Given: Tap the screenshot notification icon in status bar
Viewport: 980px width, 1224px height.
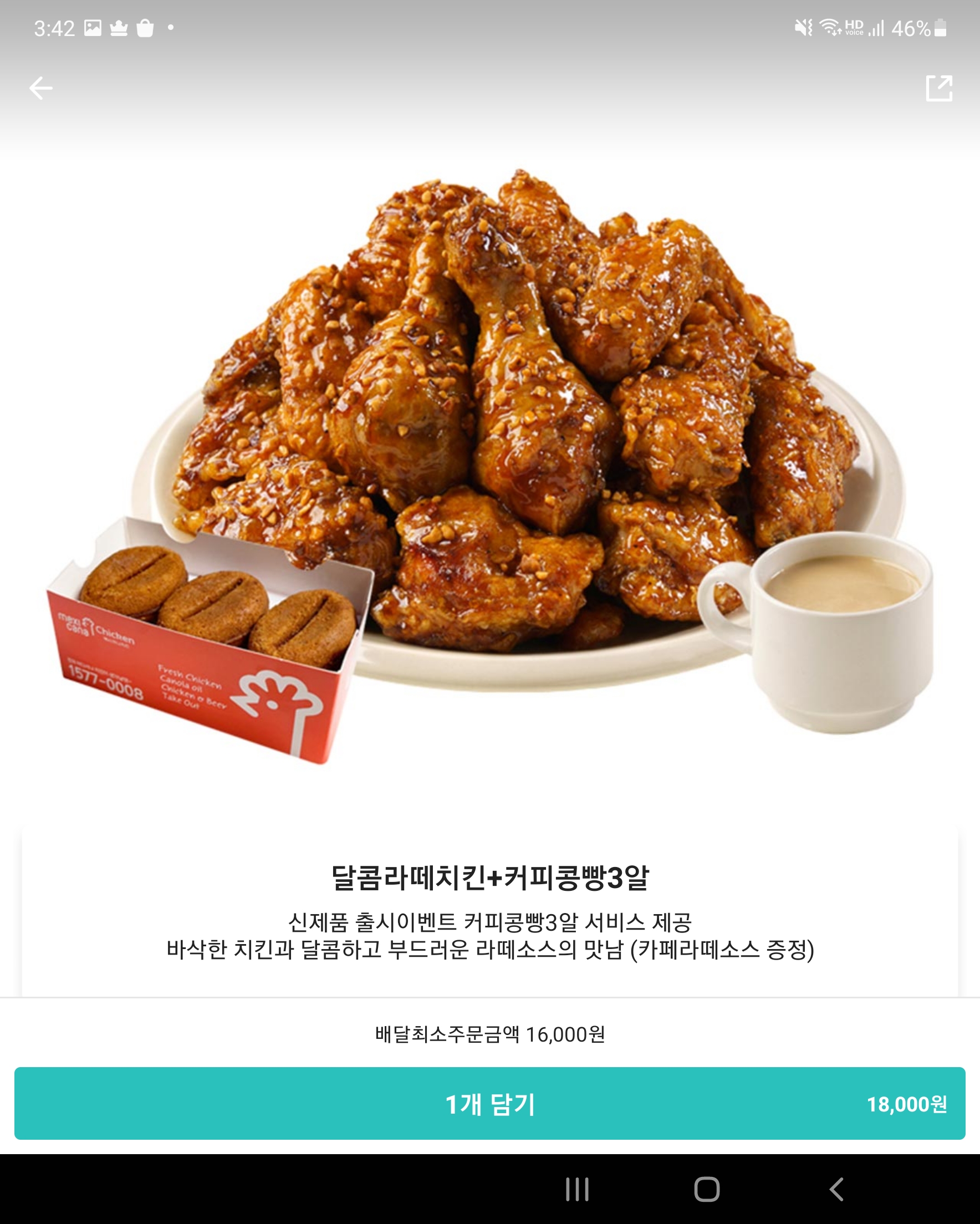Looking at the screenshot, I should 93,27.
